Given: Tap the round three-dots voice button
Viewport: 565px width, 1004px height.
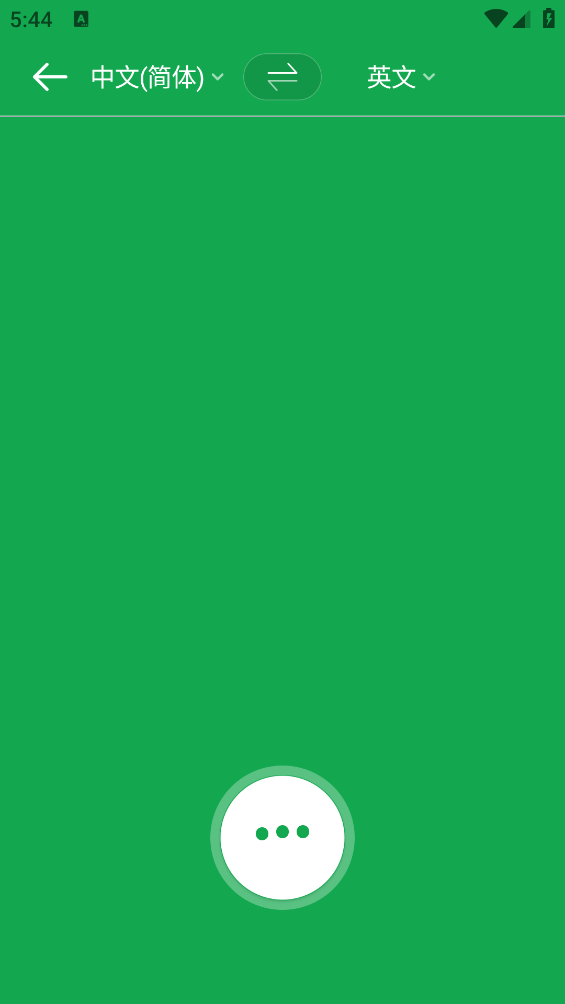Looking at the screenshot, I should pyautogui.click(x=282, y=837).
